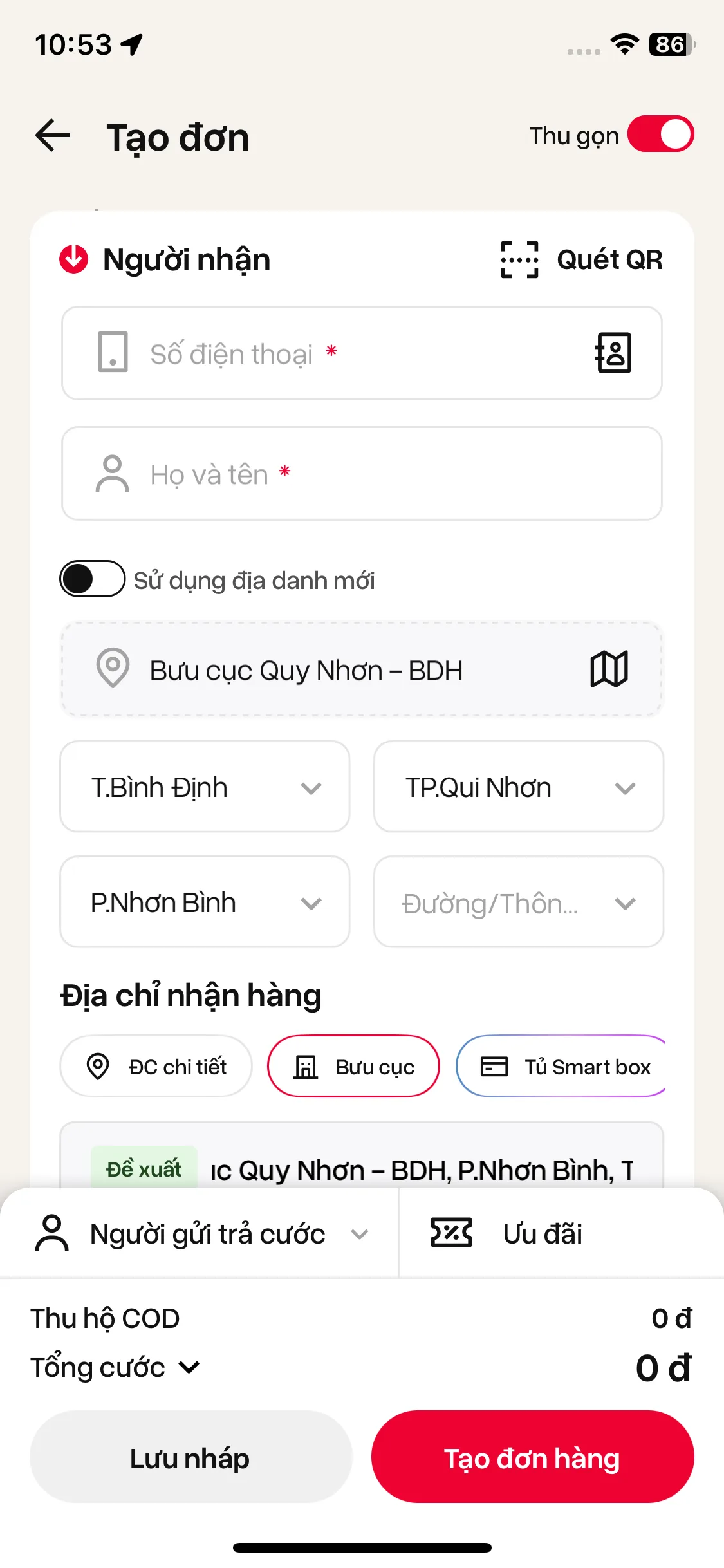Viewport: 724px width, 1568px height.
Task: Enable Sử dụng địa danh mới
Action: tap(93, 579)
